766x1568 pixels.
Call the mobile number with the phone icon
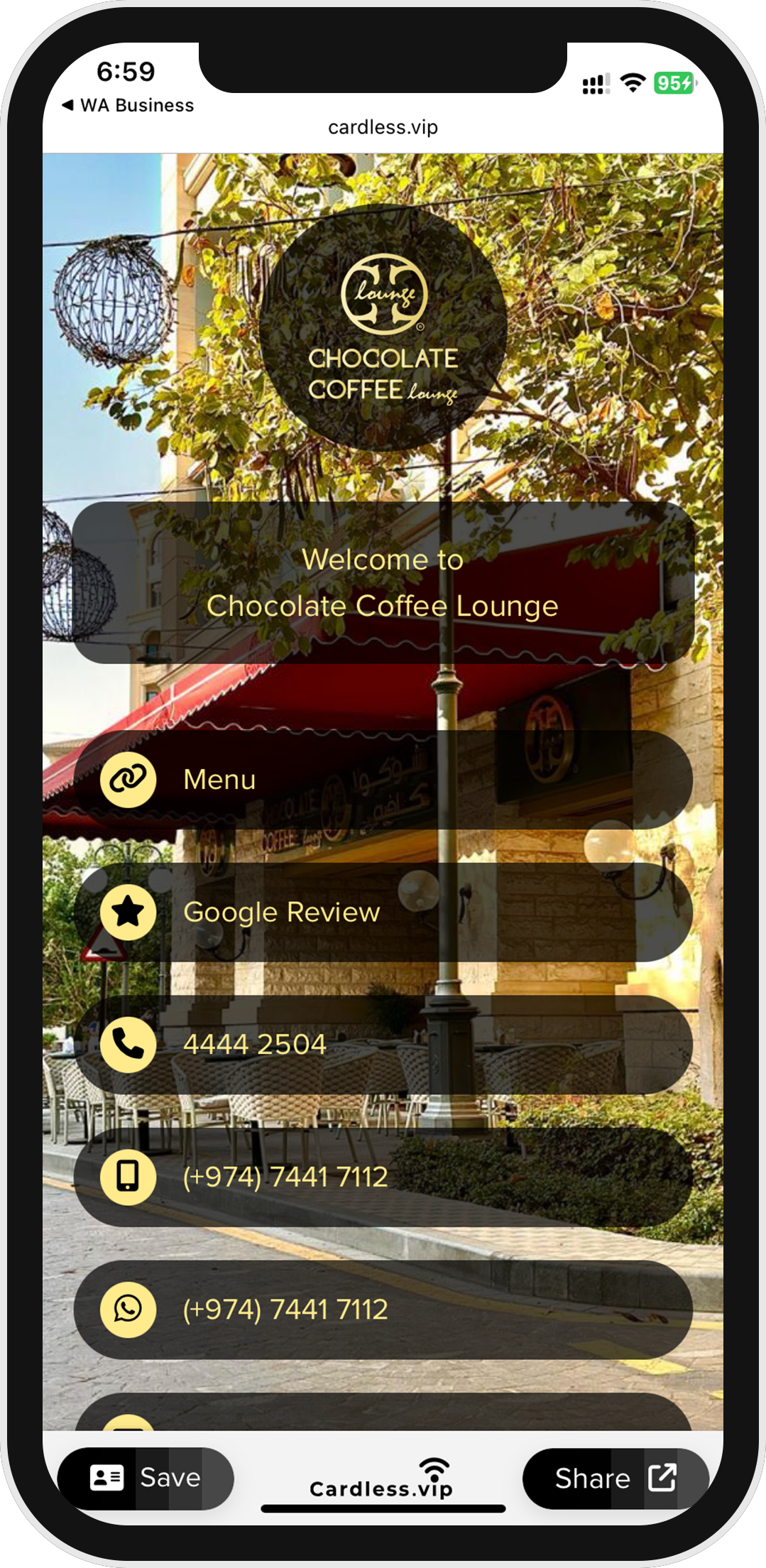tap(383, 1177)
